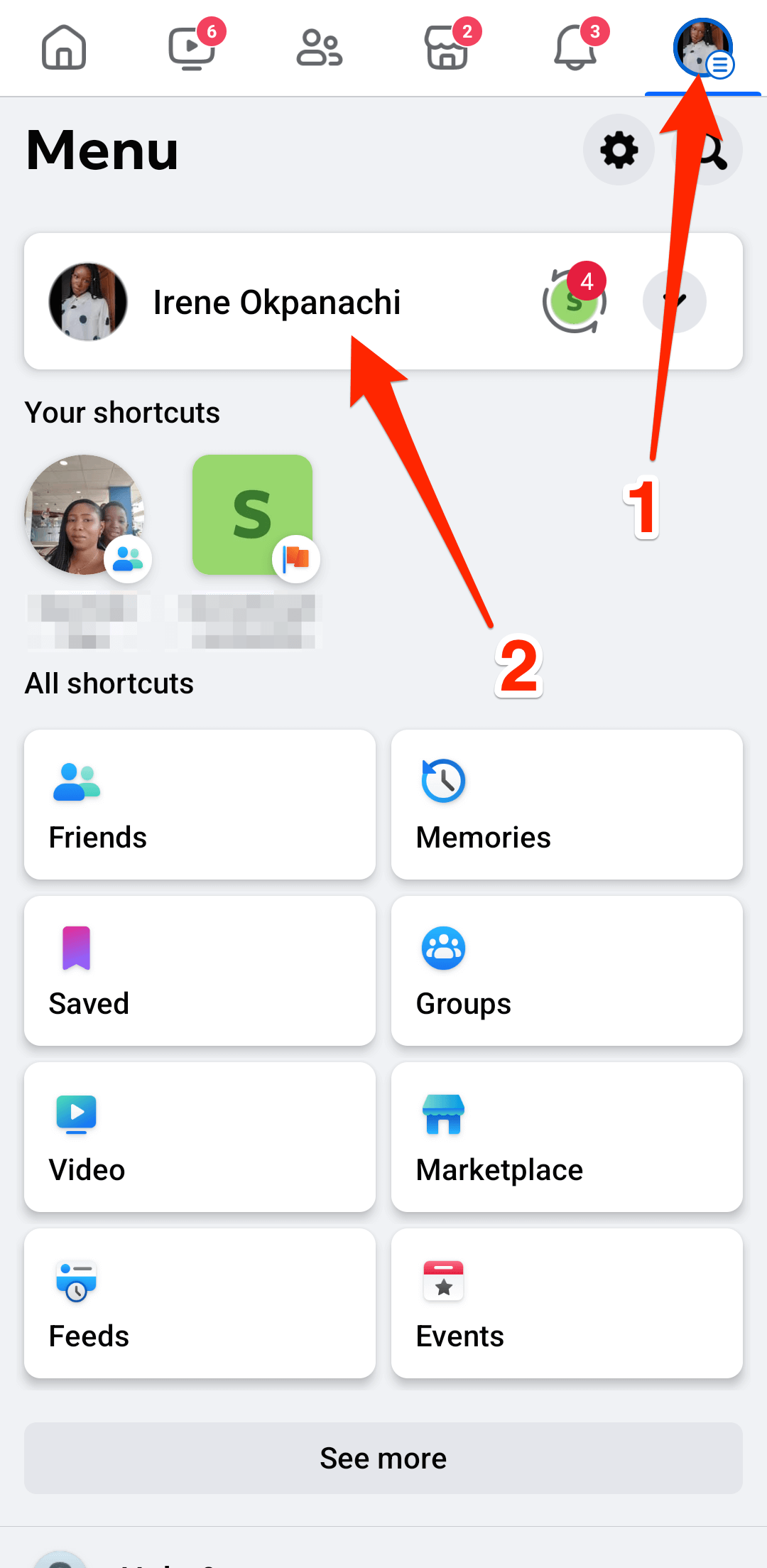Open the Memories clock shortcut
Viewport: 767px width, 1568px height.
(567, 804)
